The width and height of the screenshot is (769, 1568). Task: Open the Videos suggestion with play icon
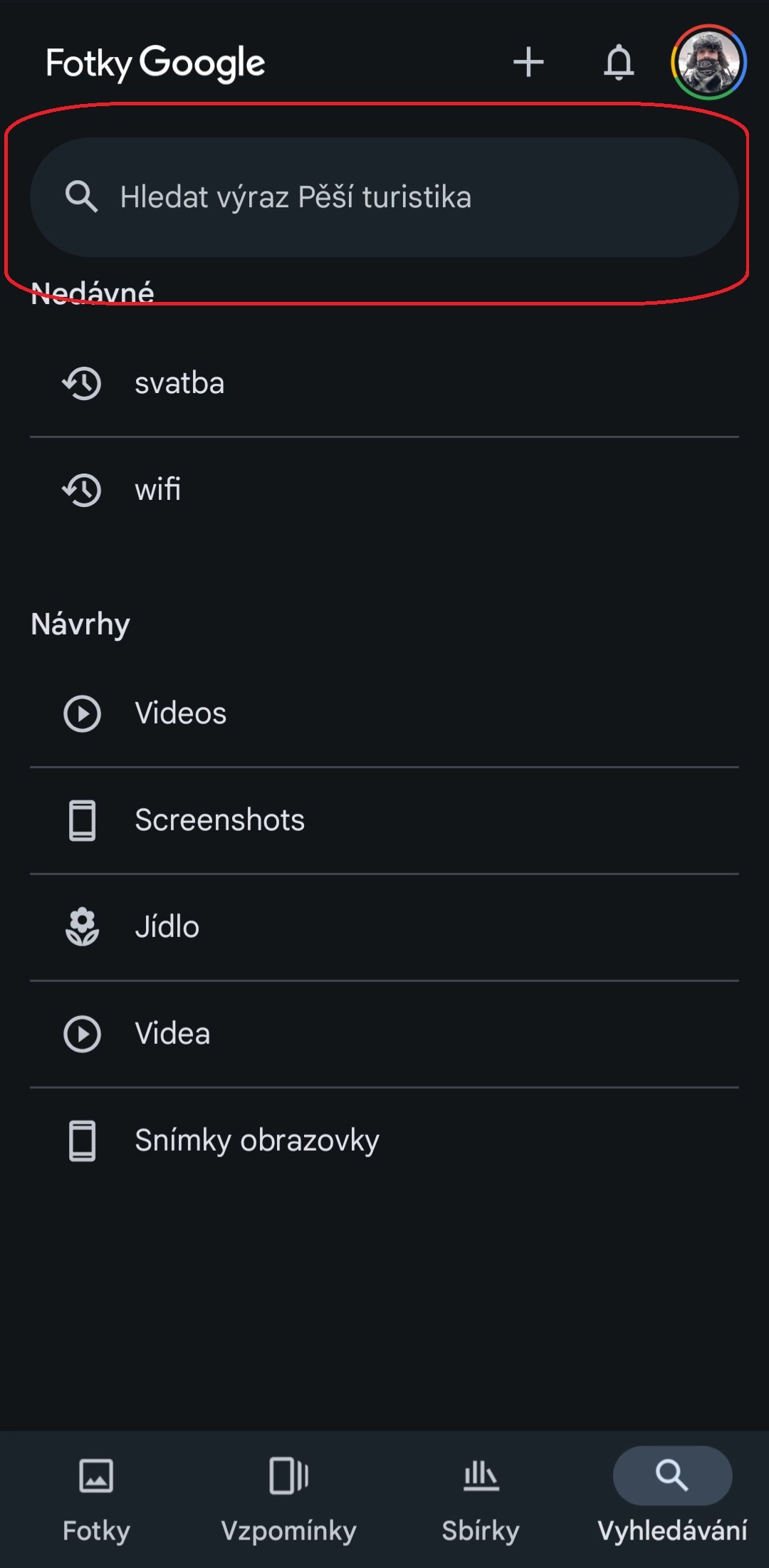[83, 714]
